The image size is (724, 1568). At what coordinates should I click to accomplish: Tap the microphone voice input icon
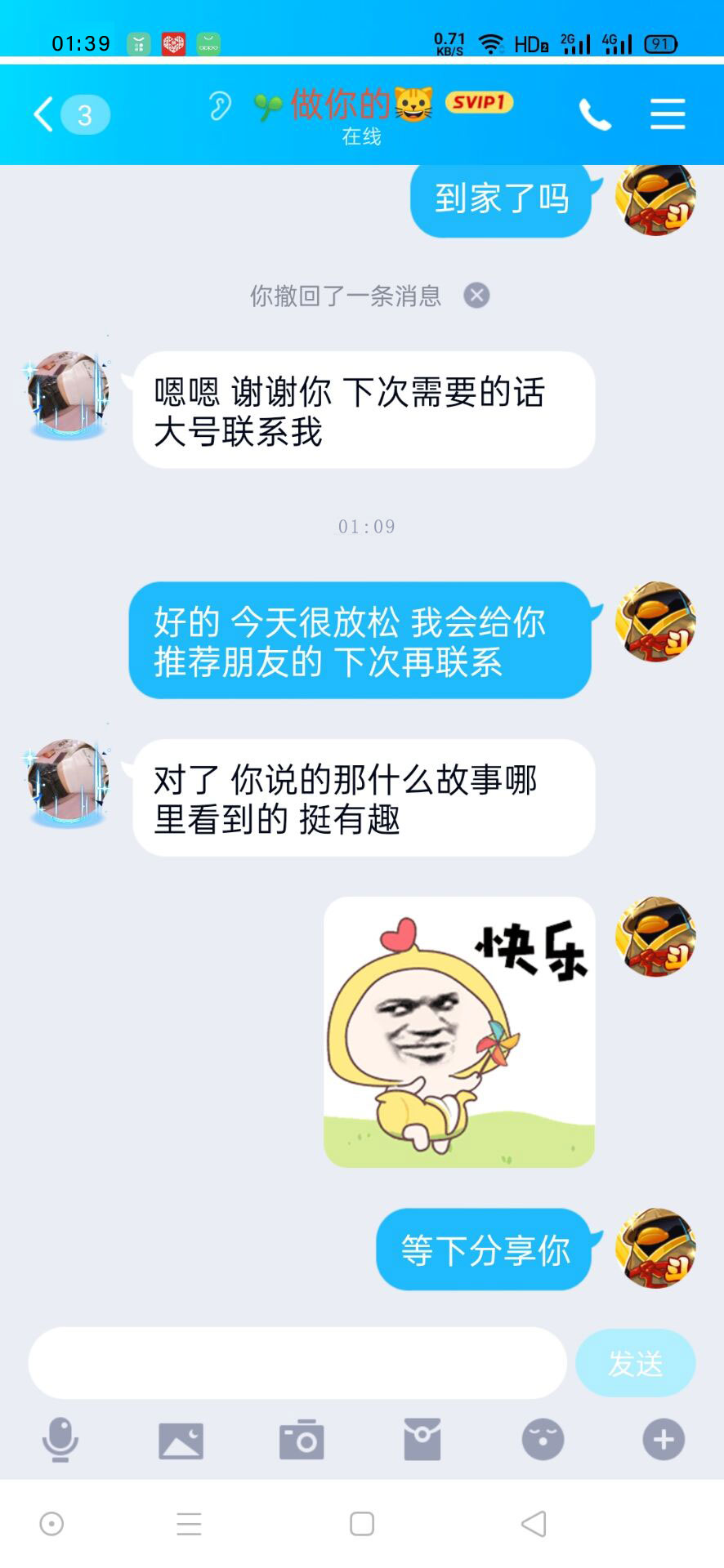tap(58, 1441)
